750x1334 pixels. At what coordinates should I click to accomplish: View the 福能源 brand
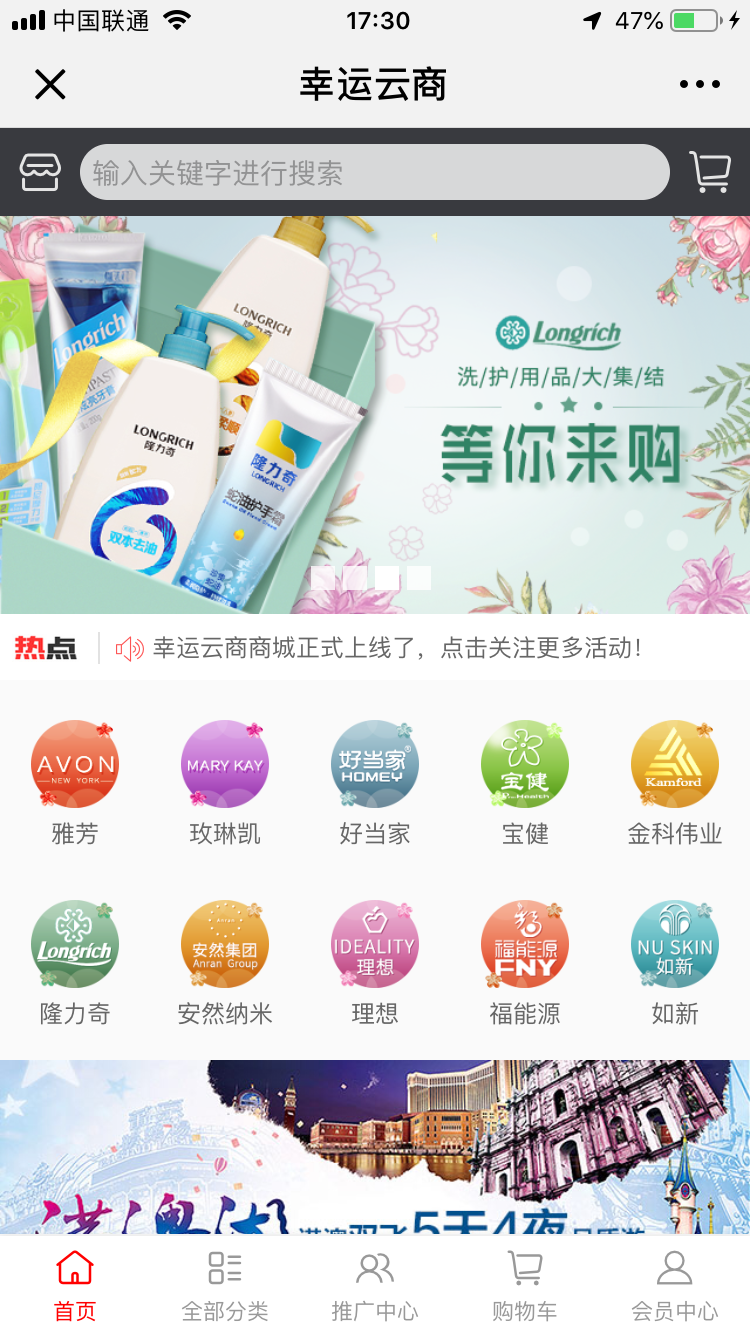click(525, 962)
